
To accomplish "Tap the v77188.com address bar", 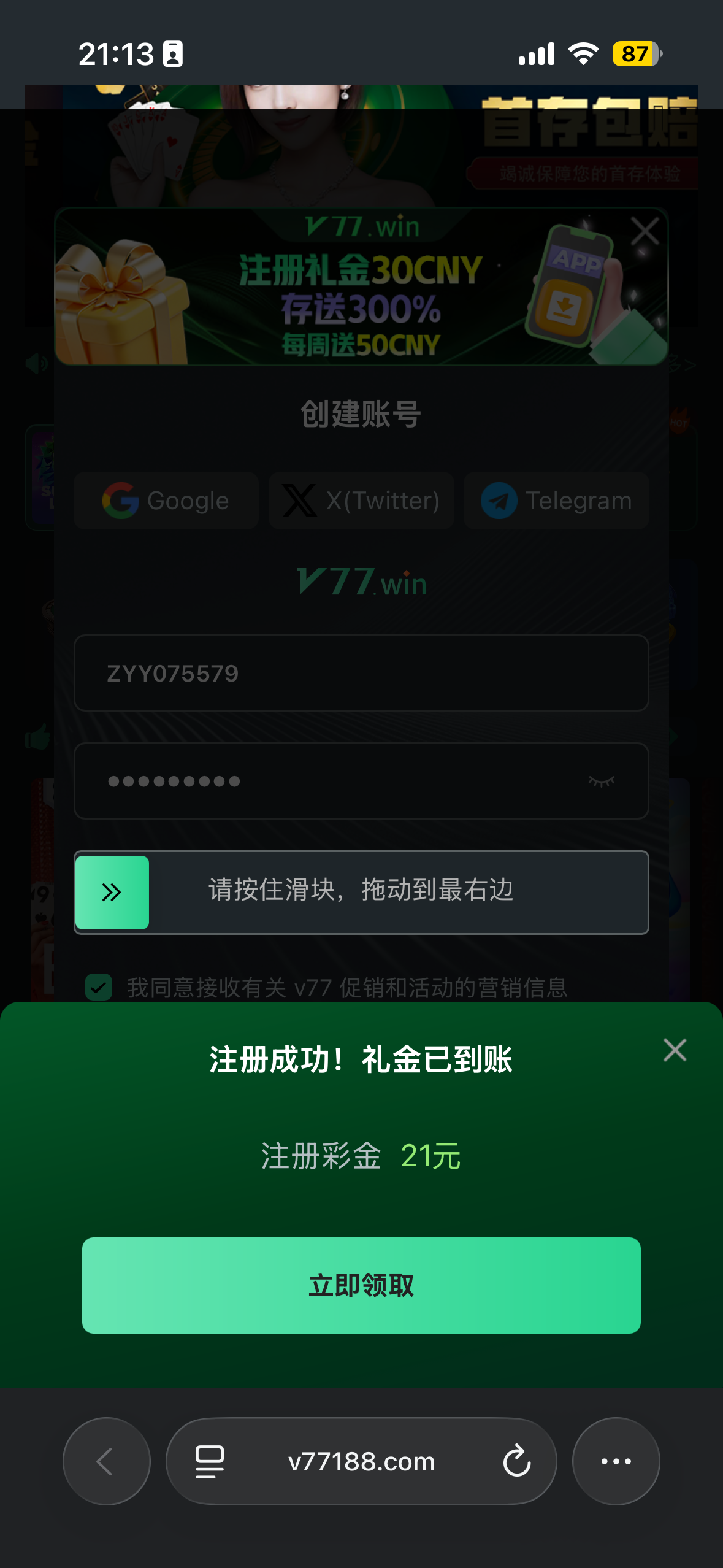I will point(361,1461).
